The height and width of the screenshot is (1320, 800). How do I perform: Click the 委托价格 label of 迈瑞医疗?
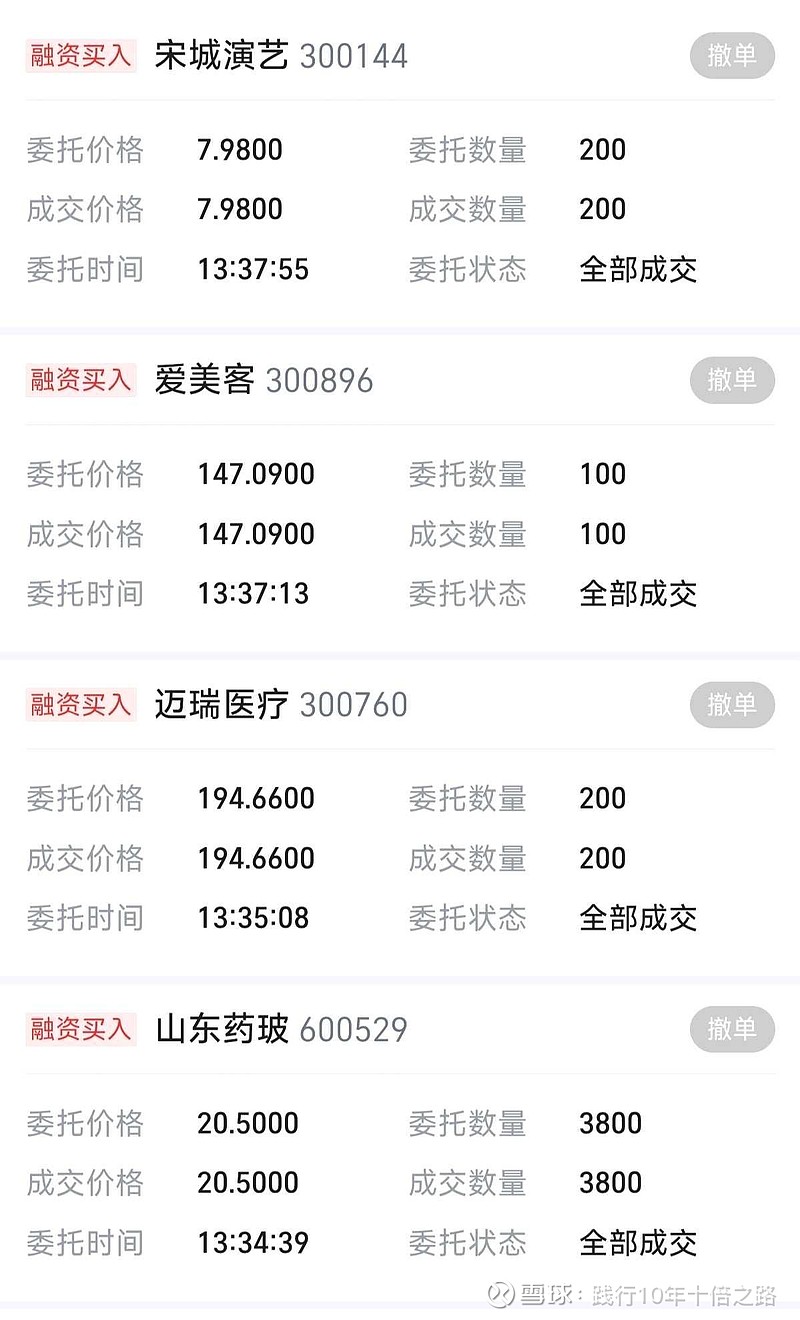click(84, 799)
